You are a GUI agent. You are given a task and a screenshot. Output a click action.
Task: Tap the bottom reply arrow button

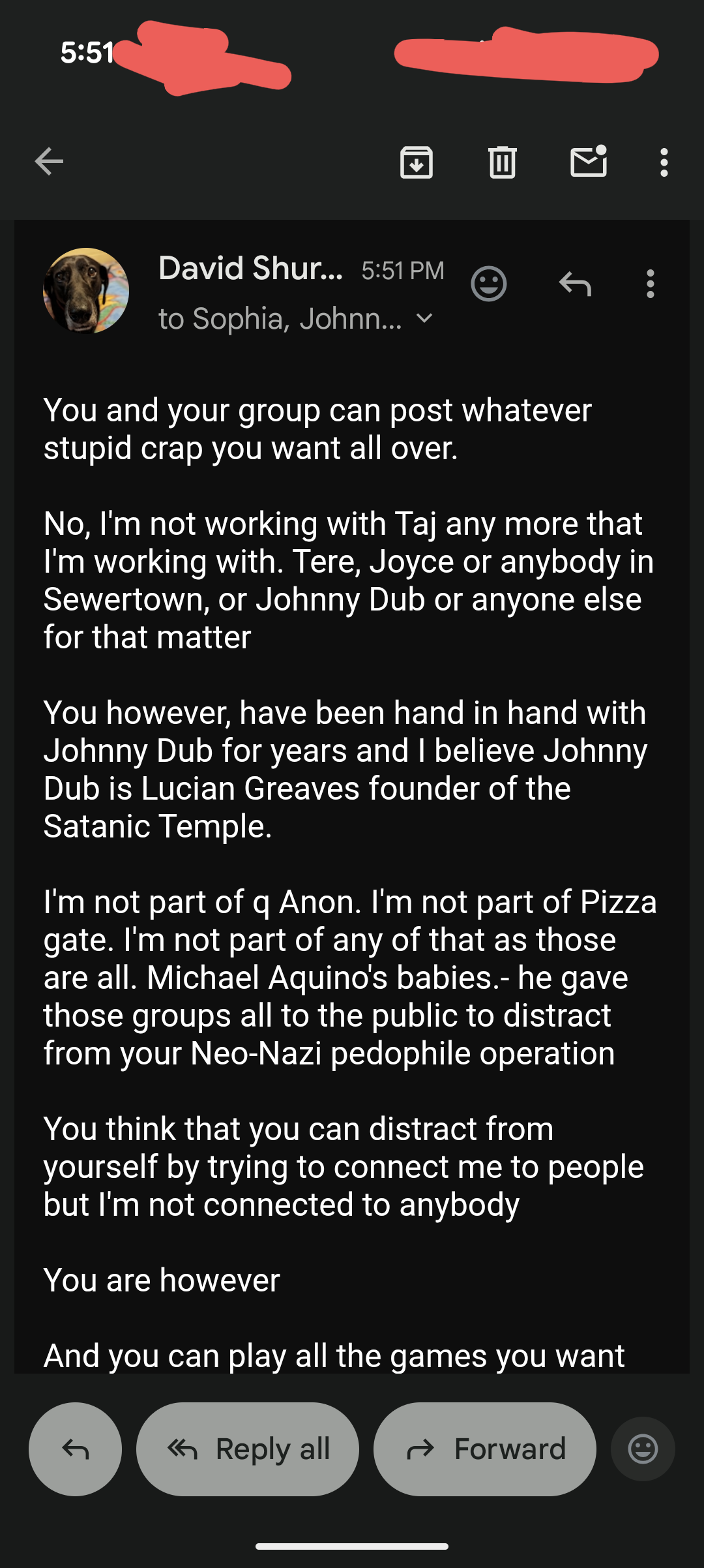click(75, 1449)
